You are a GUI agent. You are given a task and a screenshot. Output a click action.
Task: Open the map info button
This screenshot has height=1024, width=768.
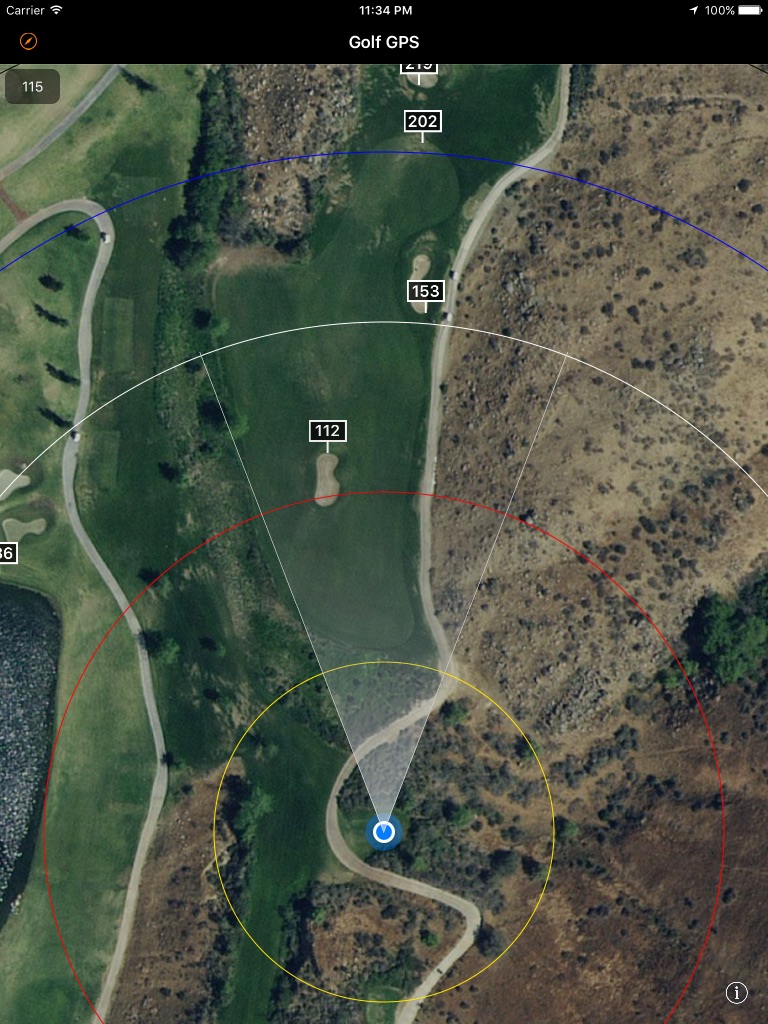(737, 993)
